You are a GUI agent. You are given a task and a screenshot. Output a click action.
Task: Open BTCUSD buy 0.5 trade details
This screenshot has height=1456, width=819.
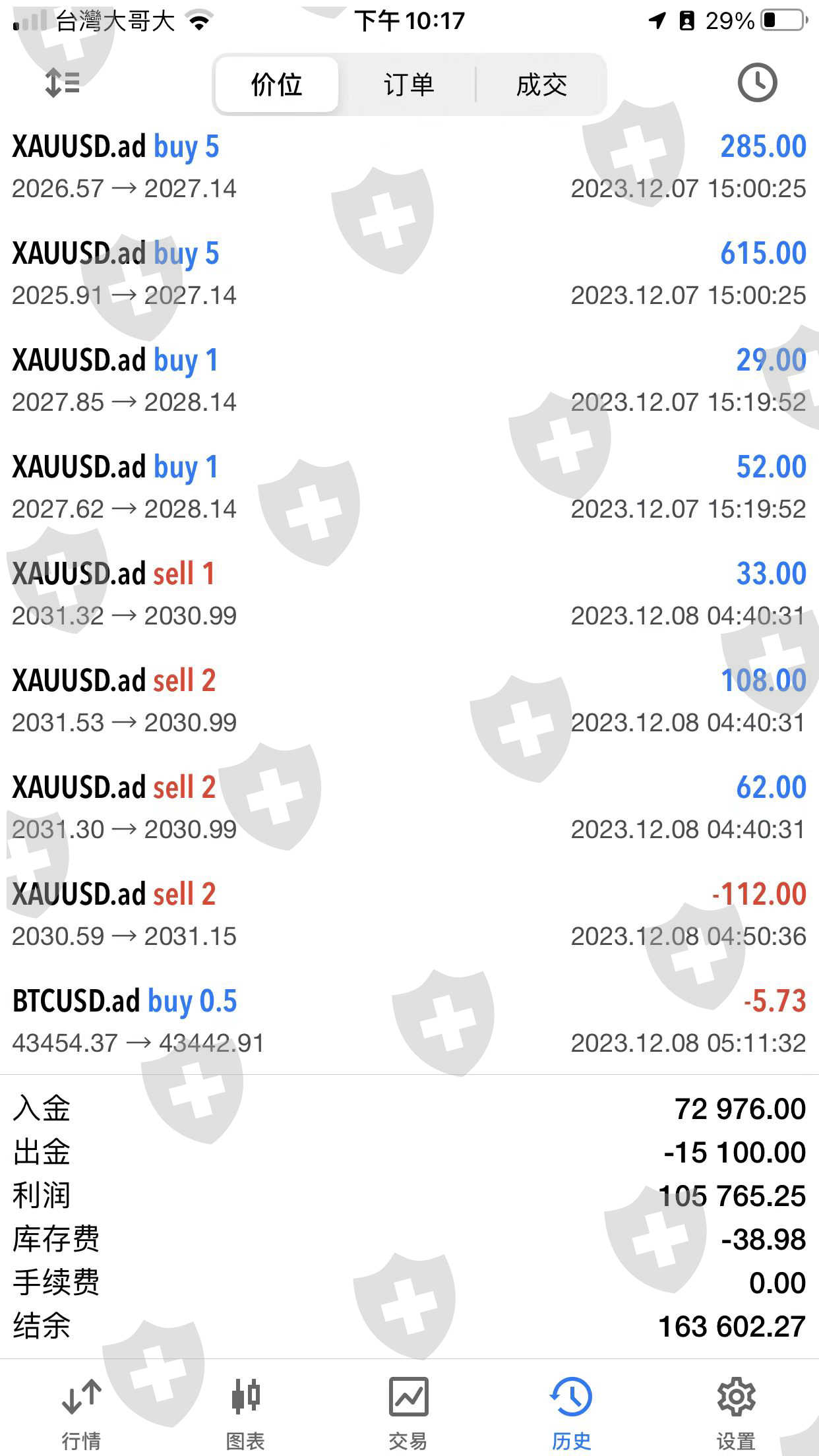(409, 1021)
